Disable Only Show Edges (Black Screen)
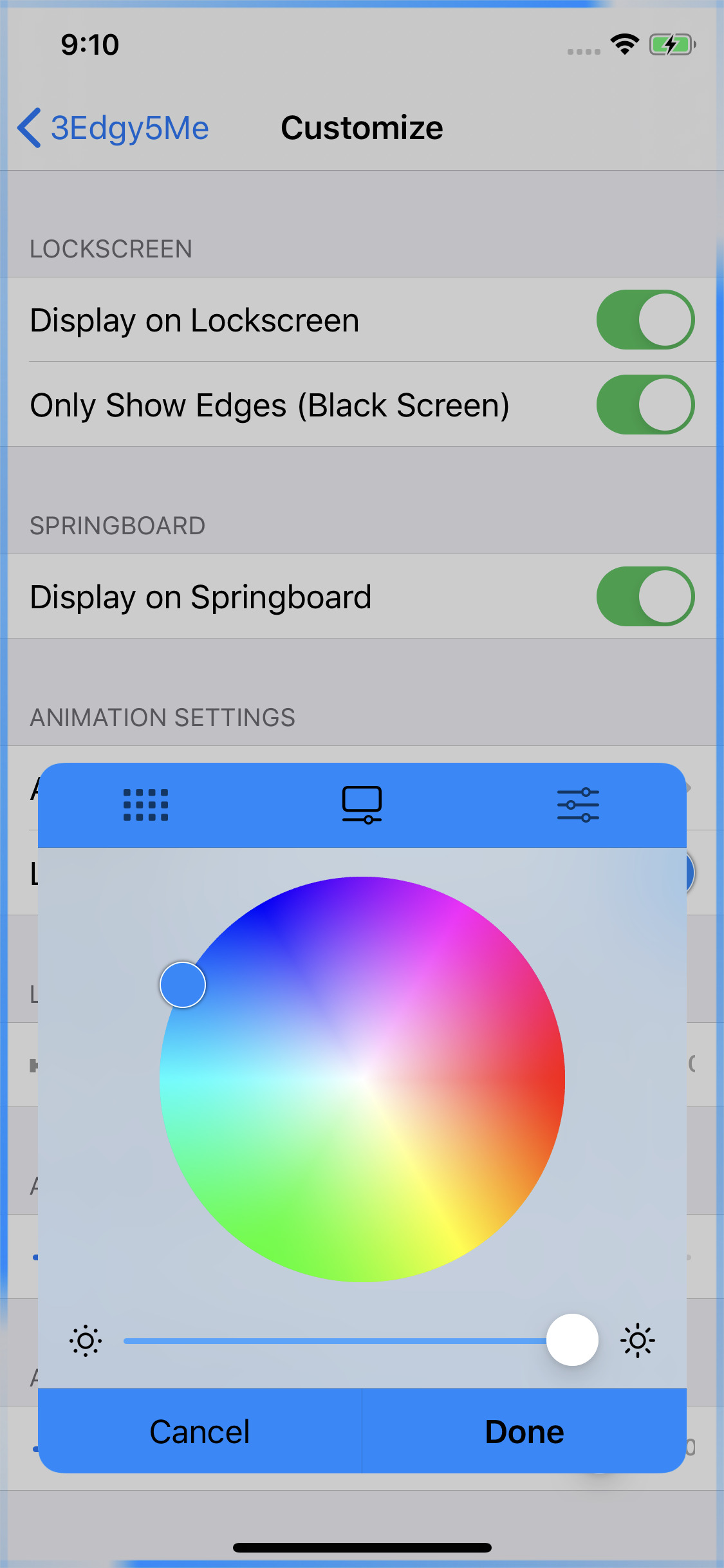 [x=645, y=405]
